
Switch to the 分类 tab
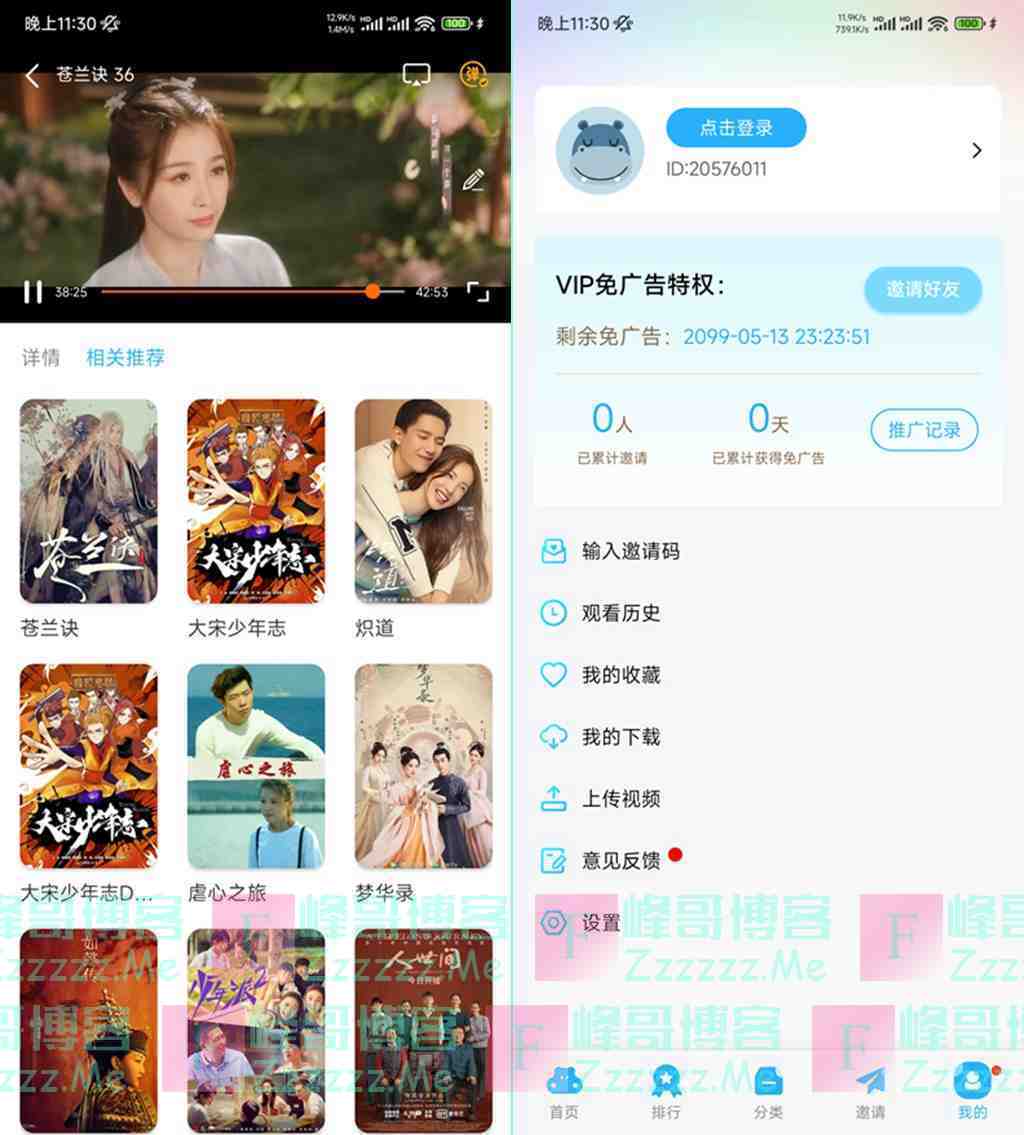[768, 1092]
